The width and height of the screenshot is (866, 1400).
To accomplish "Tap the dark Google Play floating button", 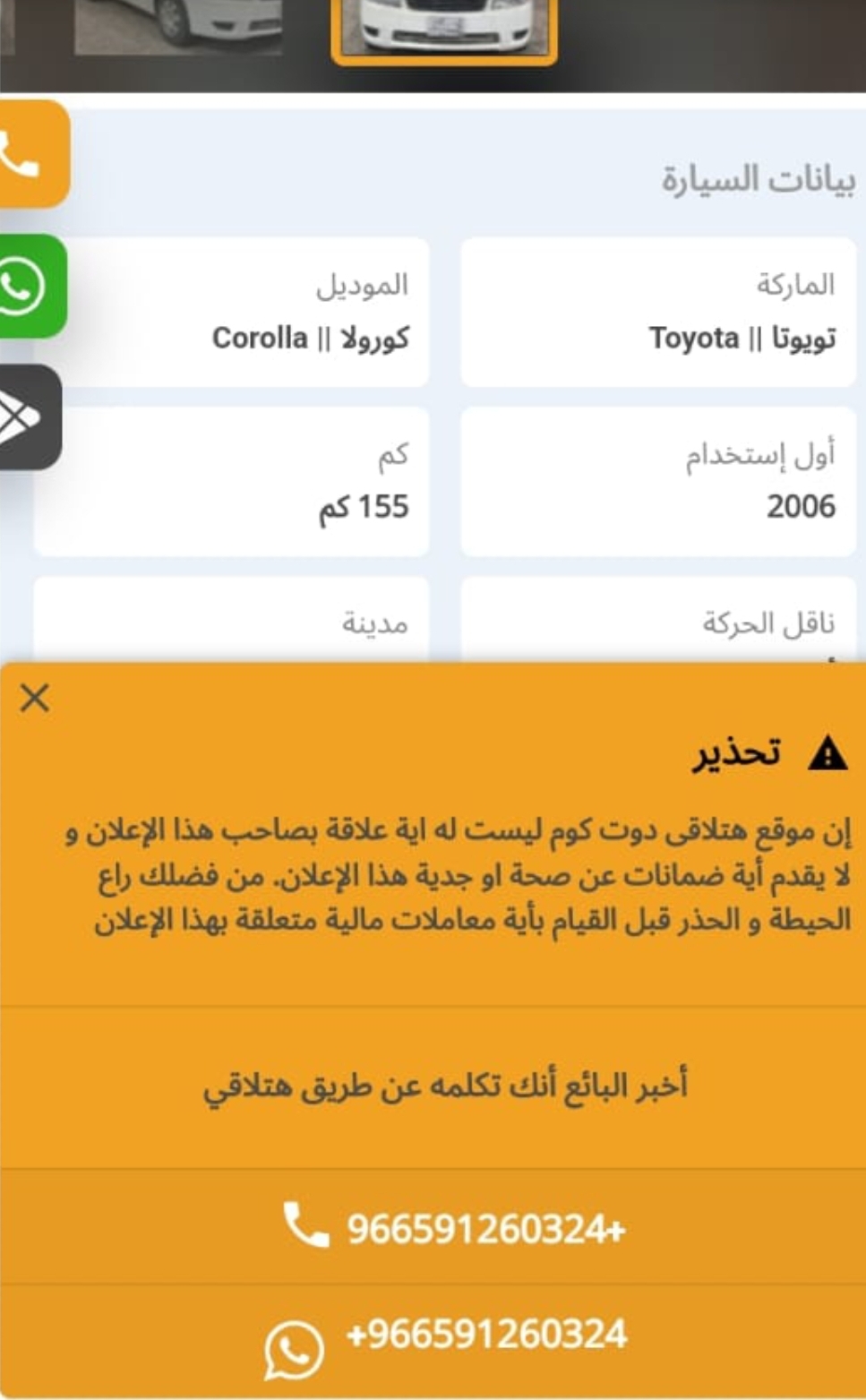I will click(x=29, y=417).
